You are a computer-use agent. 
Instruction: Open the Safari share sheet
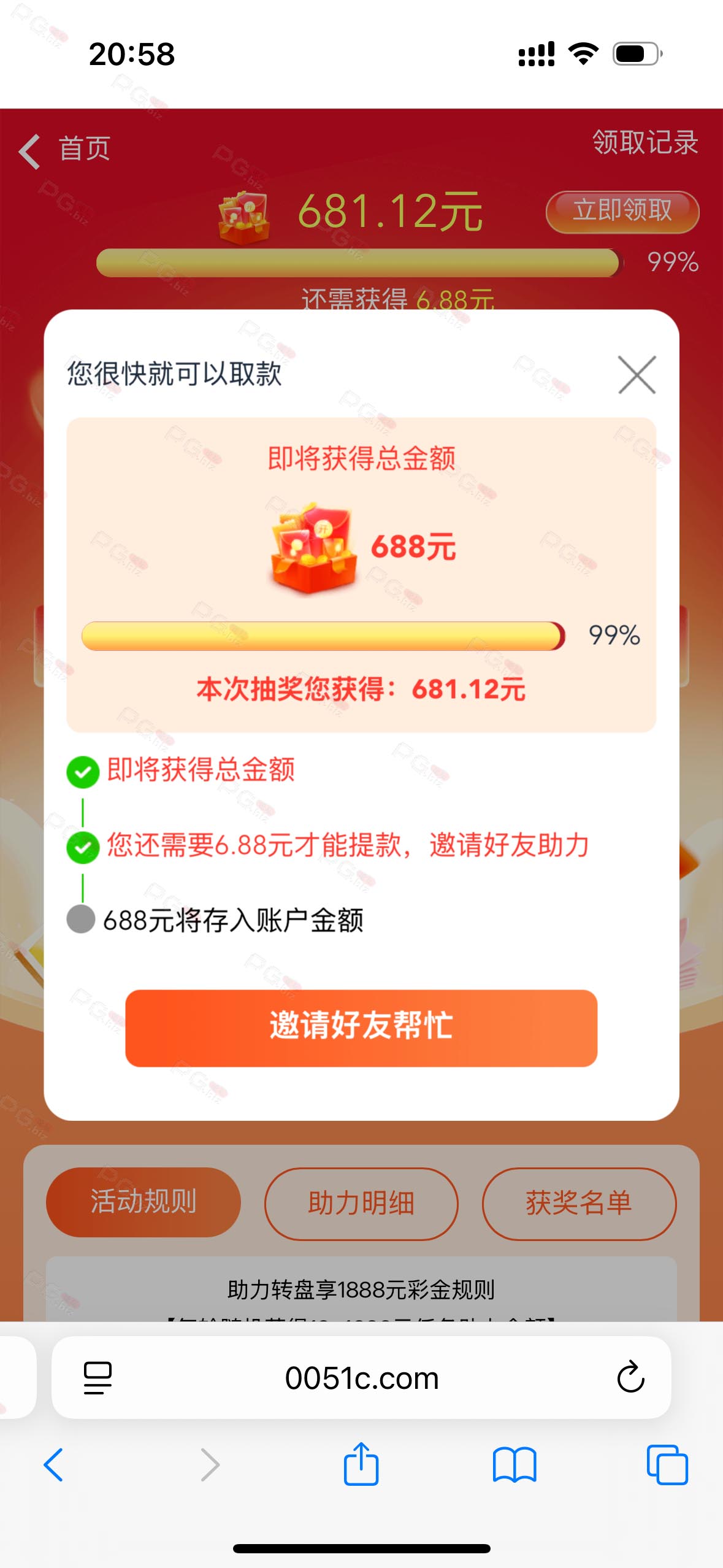click(361, 1464)
